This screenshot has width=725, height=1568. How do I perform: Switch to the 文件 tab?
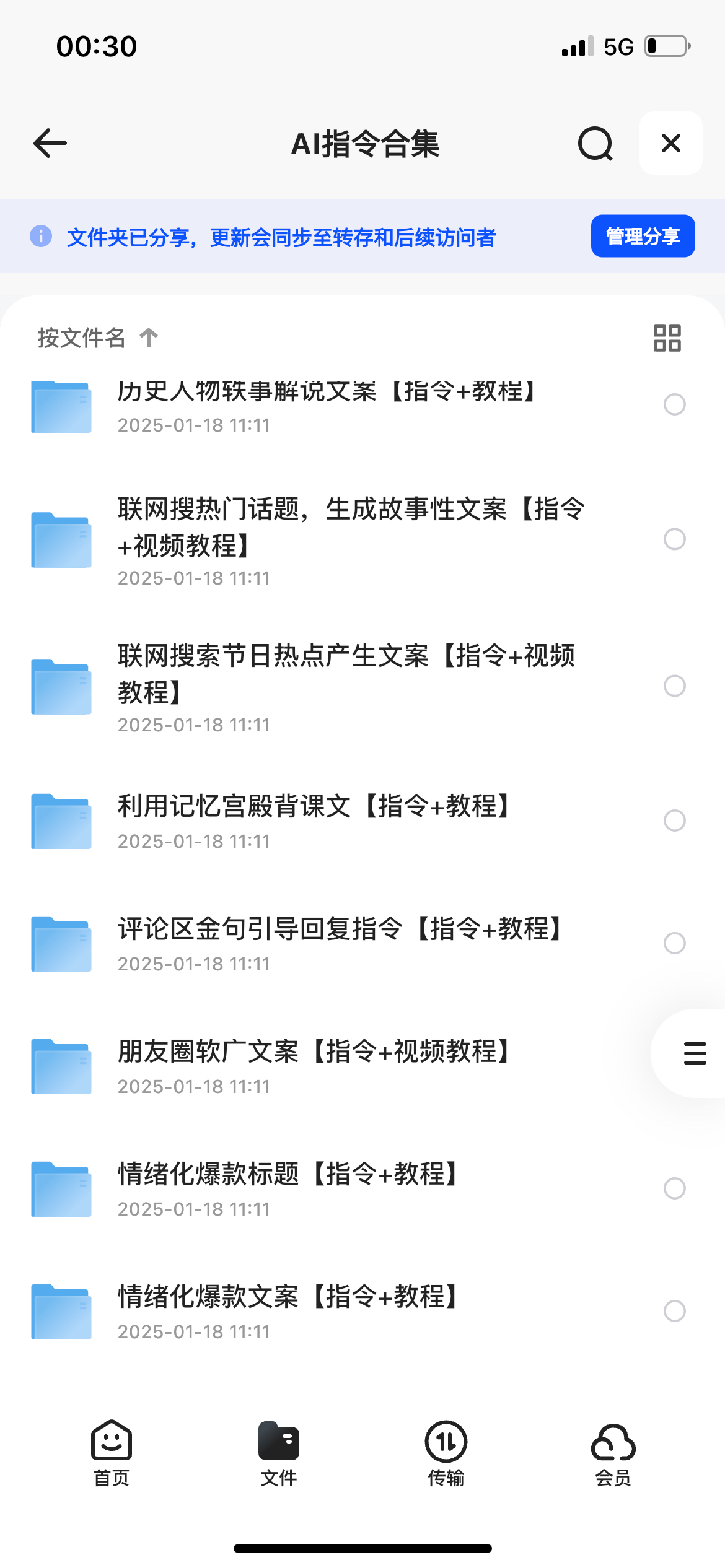pyautogui.click(x=279, y=1453)
